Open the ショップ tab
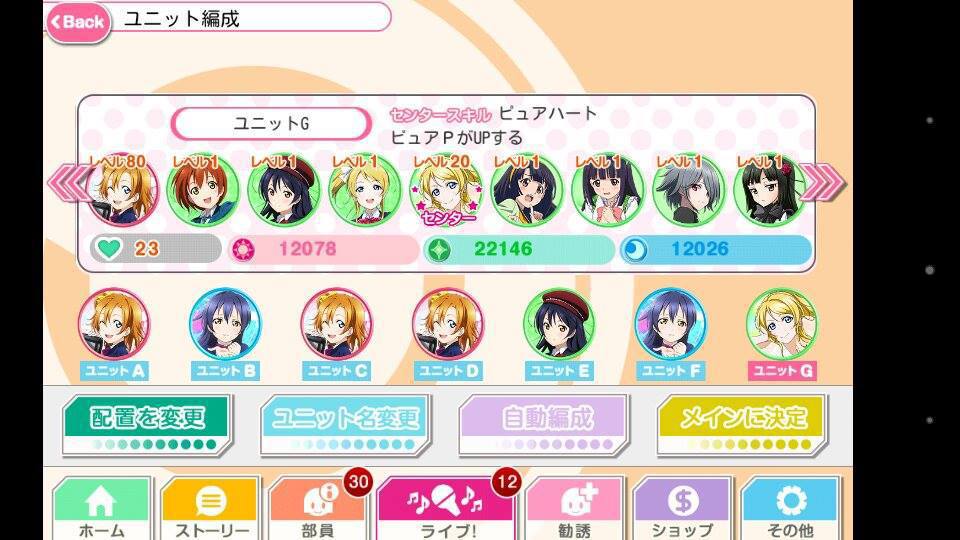This screenshot has width=960, height=540. (682, 509)
